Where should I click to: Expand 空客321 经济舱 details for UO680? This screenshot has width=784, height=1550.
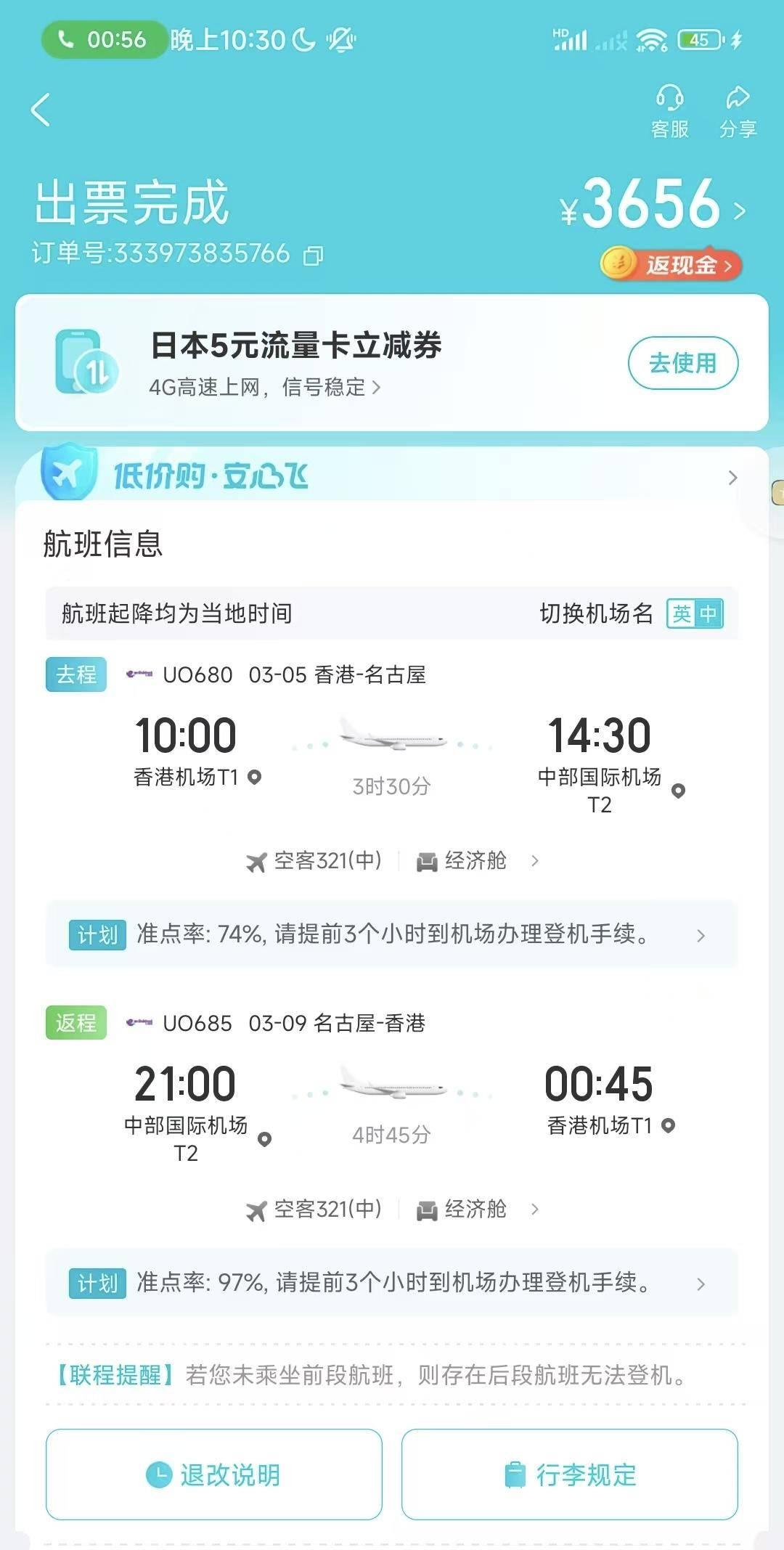tap(392, 861)
